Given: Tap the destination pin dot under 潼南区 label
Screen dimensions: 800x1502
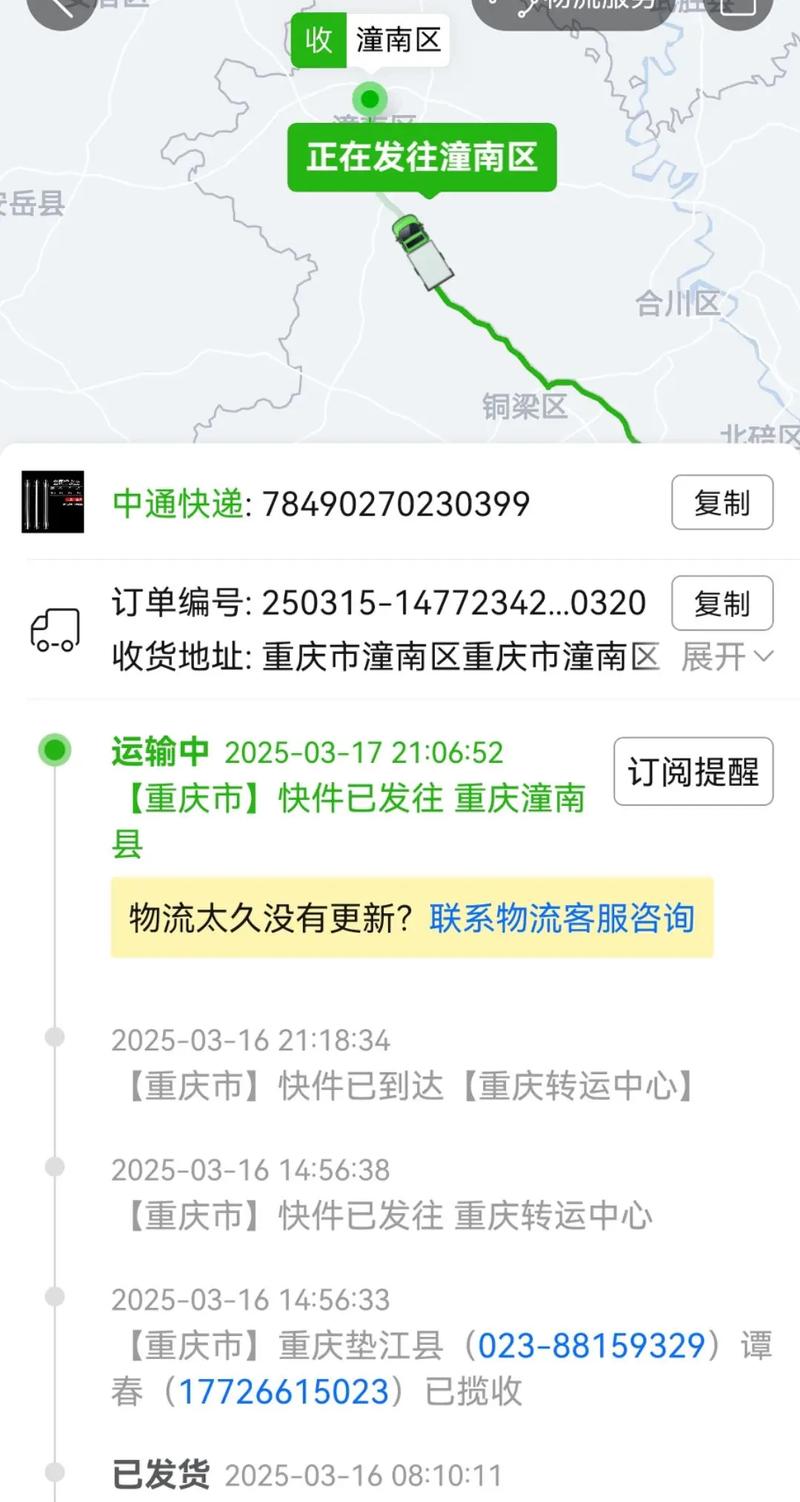Looking at the screenshot, I should coord(370,100).
